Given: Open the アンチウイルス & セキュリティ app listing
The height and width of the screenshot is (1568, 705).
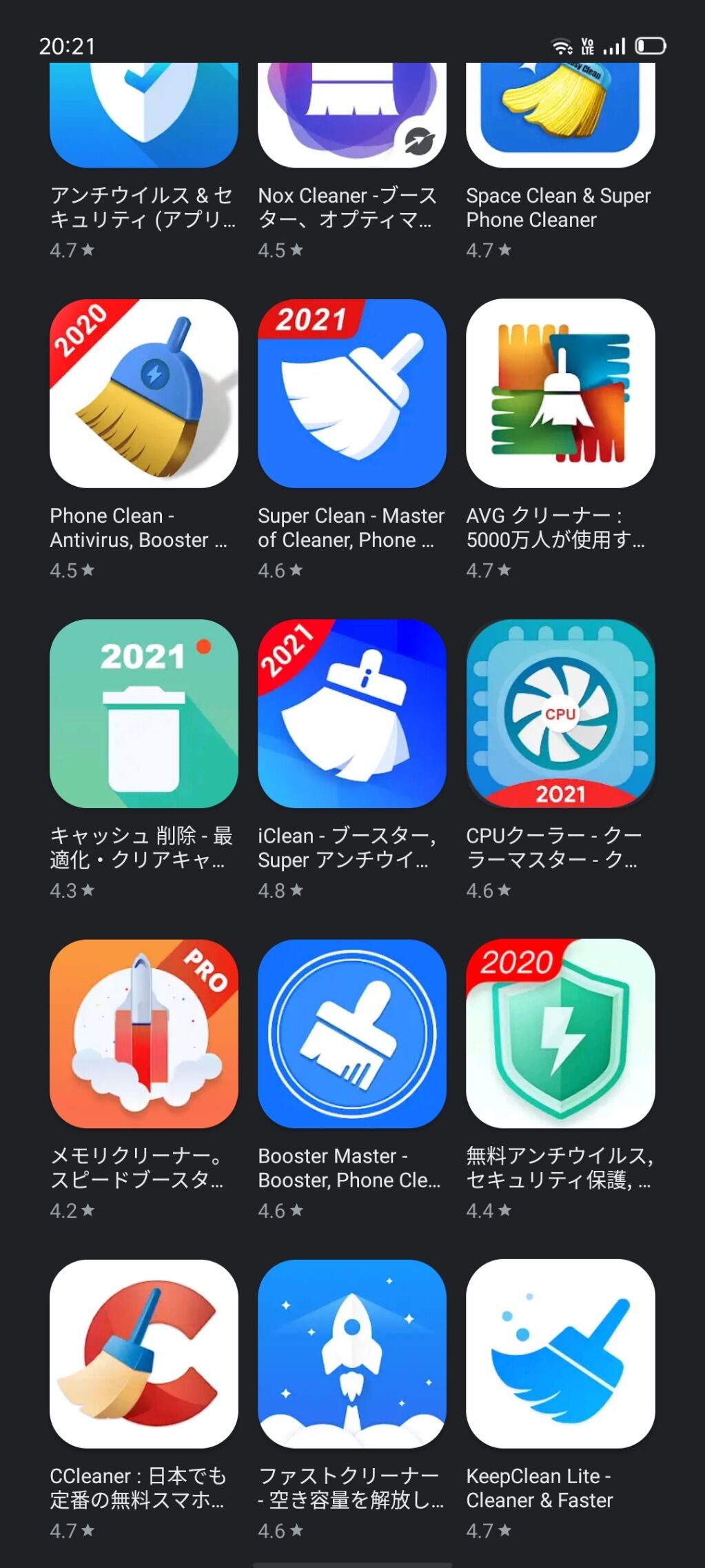Looking at the screenshot, I should tap(142, 207).
